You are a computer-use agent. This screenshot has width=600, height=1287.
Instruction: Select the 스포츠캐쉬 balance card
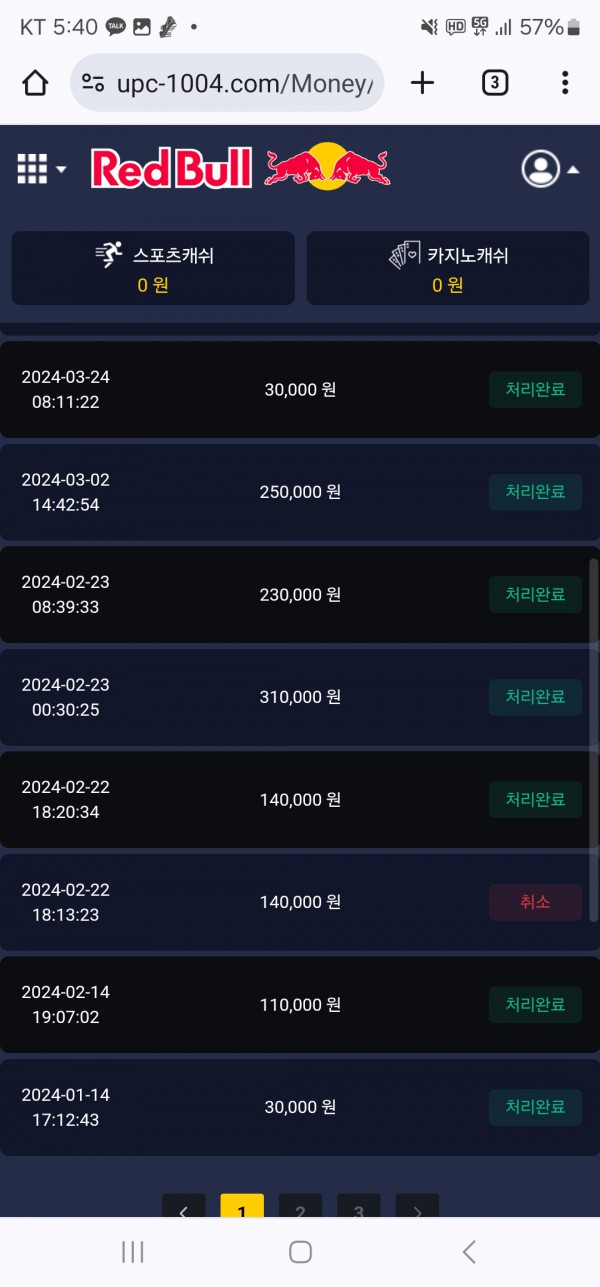click(153, 268)
